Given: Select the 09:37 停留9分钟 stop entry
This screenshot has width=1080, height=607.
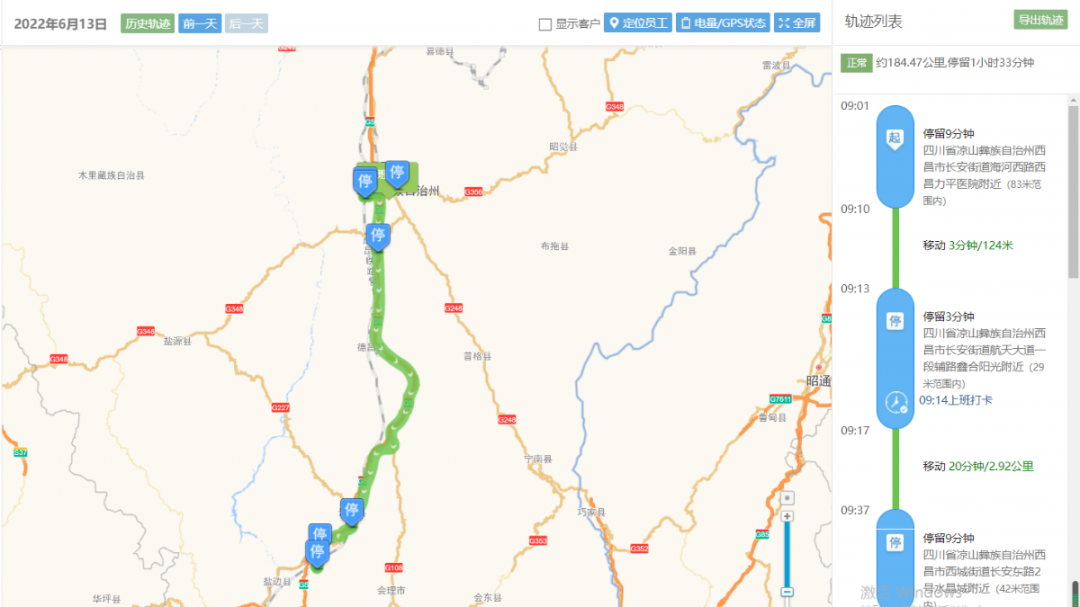Looking at the screenshot, I should pos(895,545).
